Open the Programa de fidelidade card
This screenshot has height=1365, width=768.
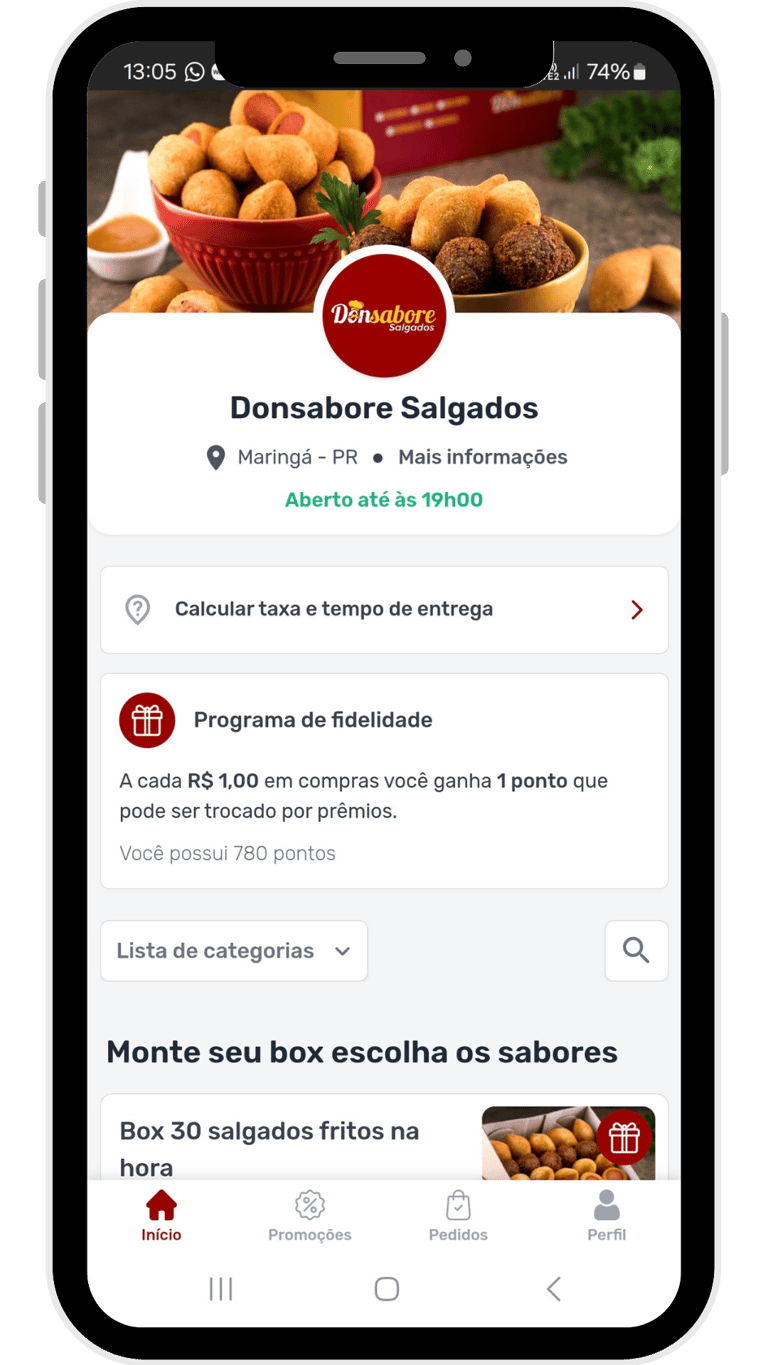(x=384, y=780)
